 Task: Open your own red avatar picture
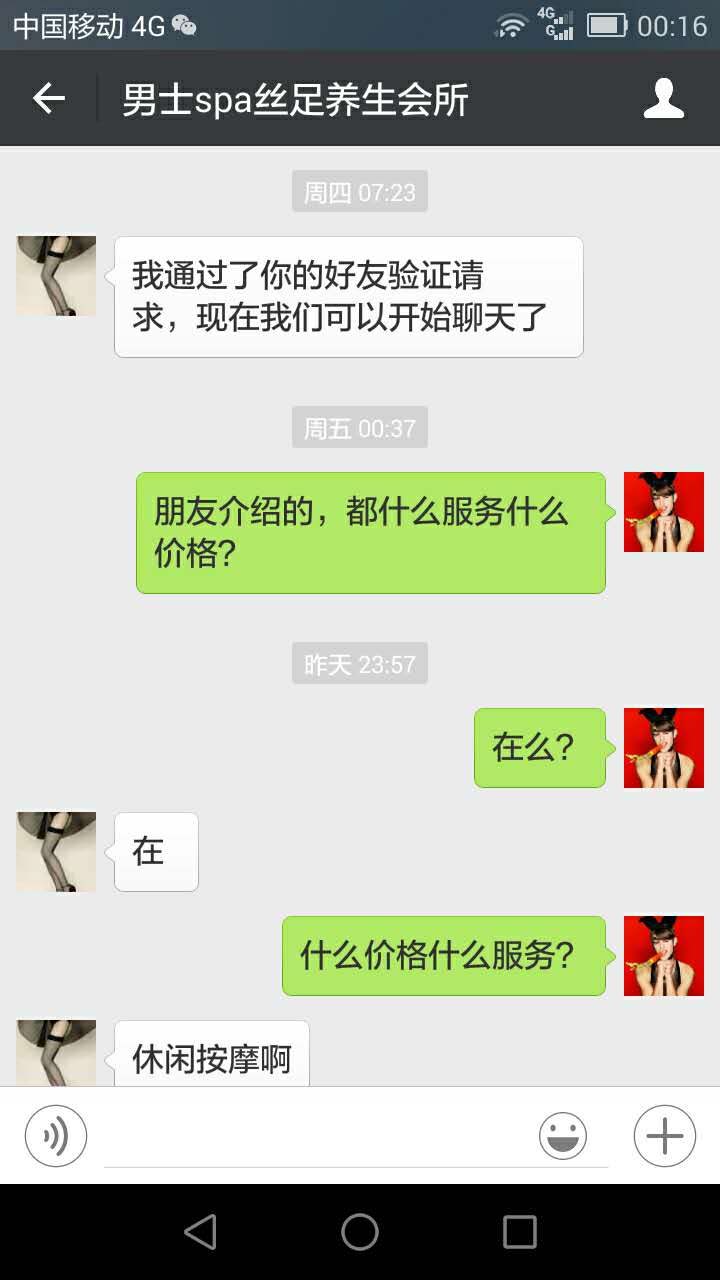(x=663, y=511)
